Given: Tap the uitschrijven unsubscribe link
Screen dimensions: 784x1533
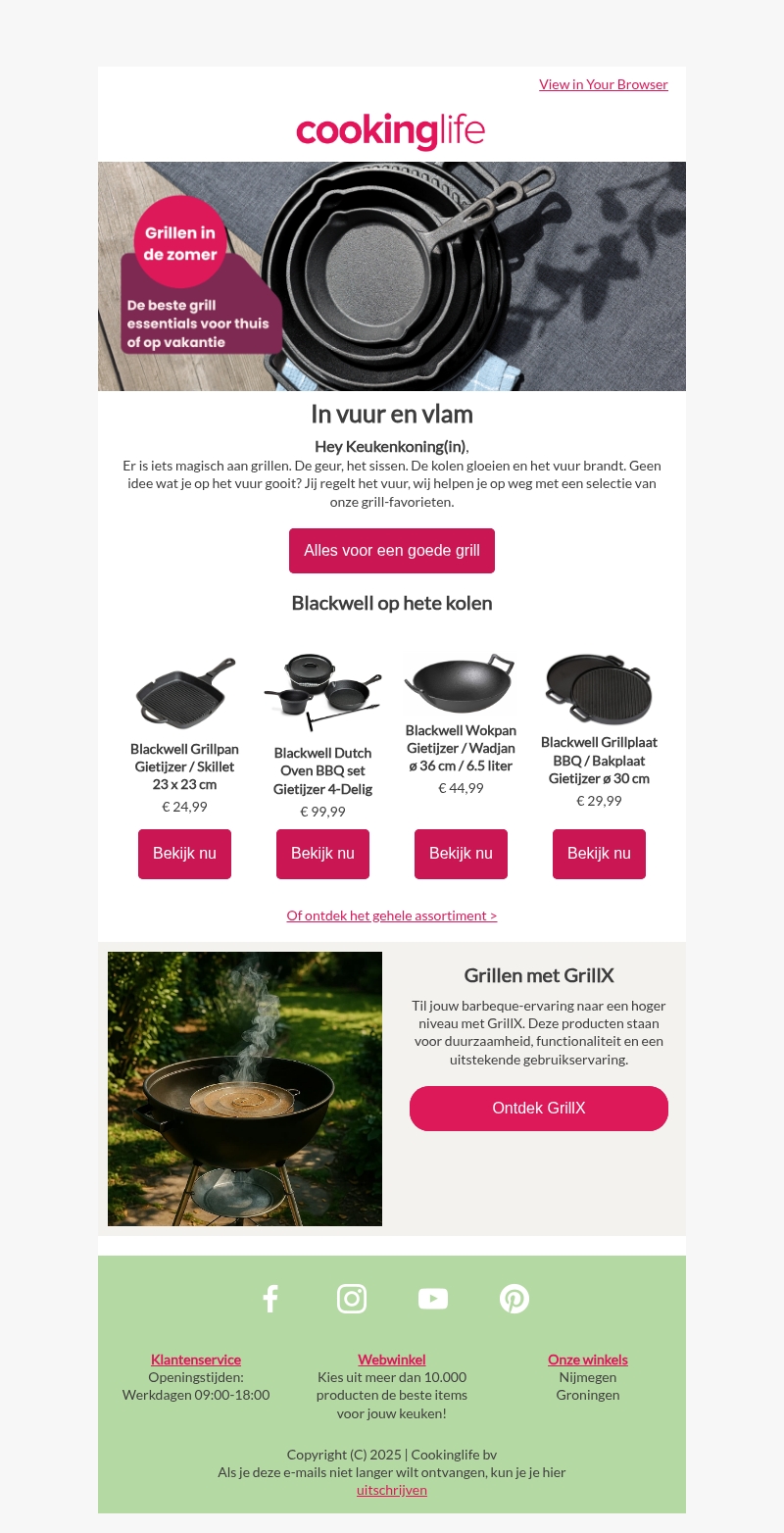Looking at the screenshot, I should tap(391, 1490).
